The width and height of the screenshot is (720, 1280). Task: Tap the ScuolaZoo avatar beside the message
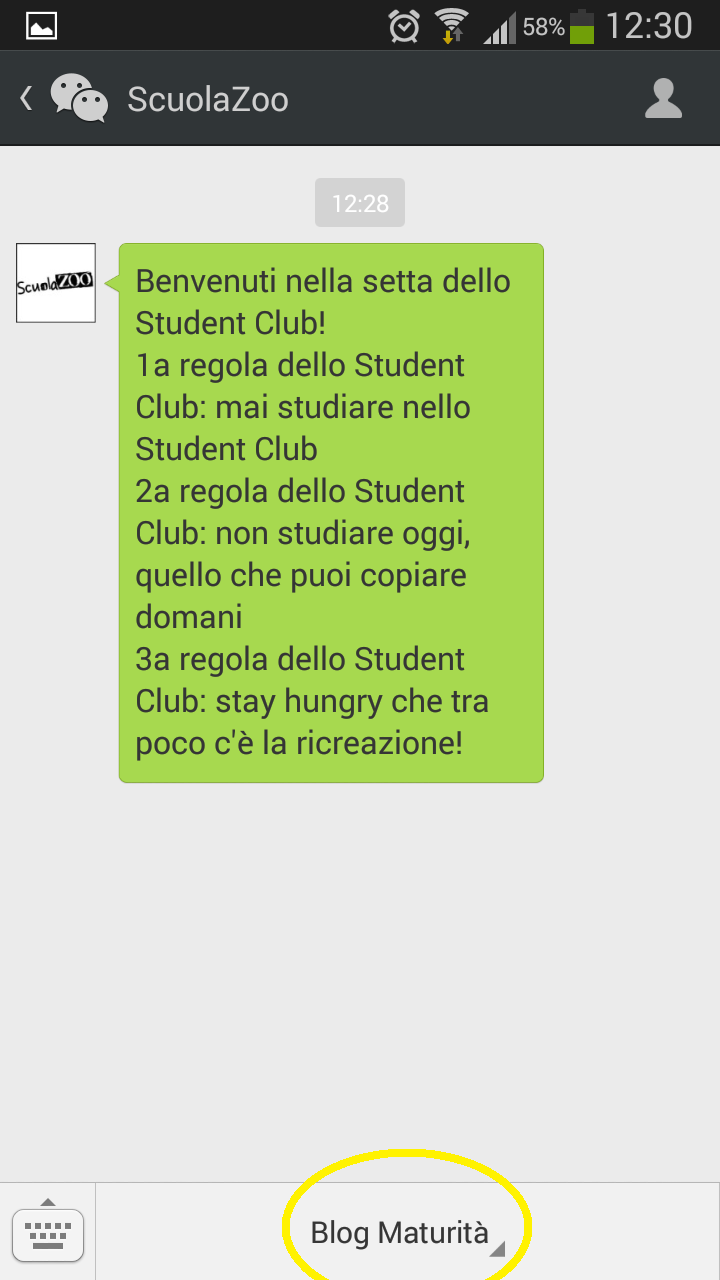point(56,283)
